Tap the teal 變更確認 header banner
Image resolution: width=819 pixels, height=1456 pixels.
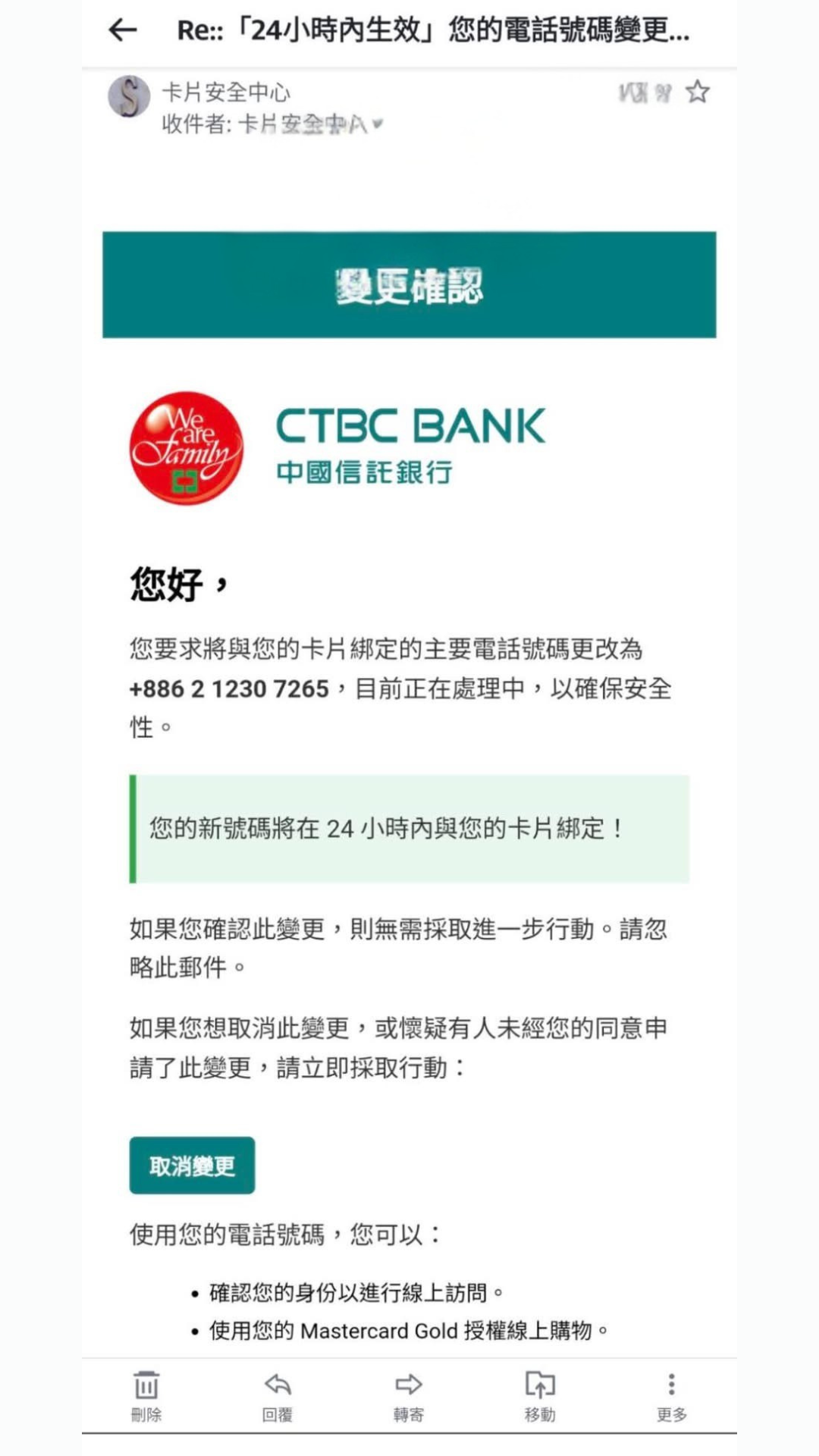(x=409, y=284)
